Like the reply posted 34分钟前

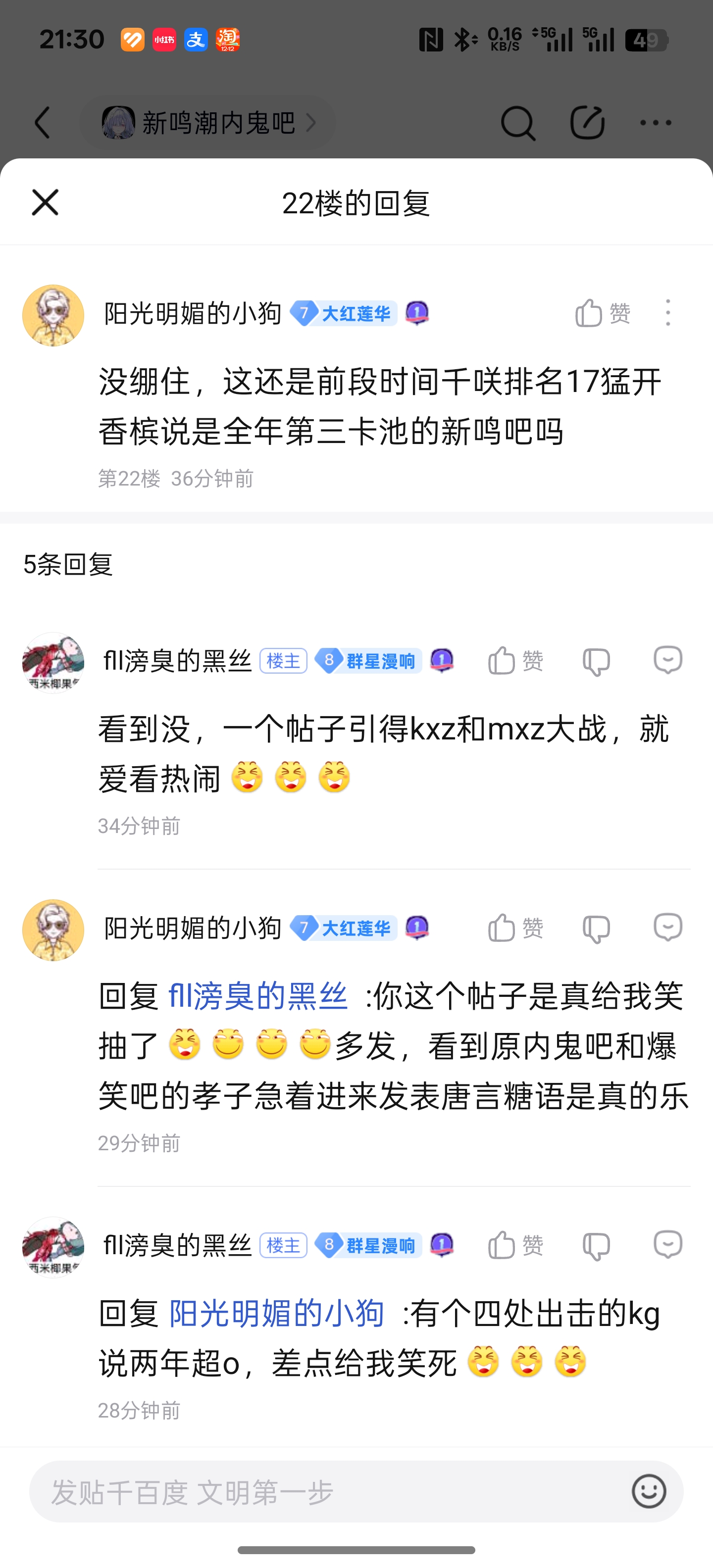click(x=515, y=661)
